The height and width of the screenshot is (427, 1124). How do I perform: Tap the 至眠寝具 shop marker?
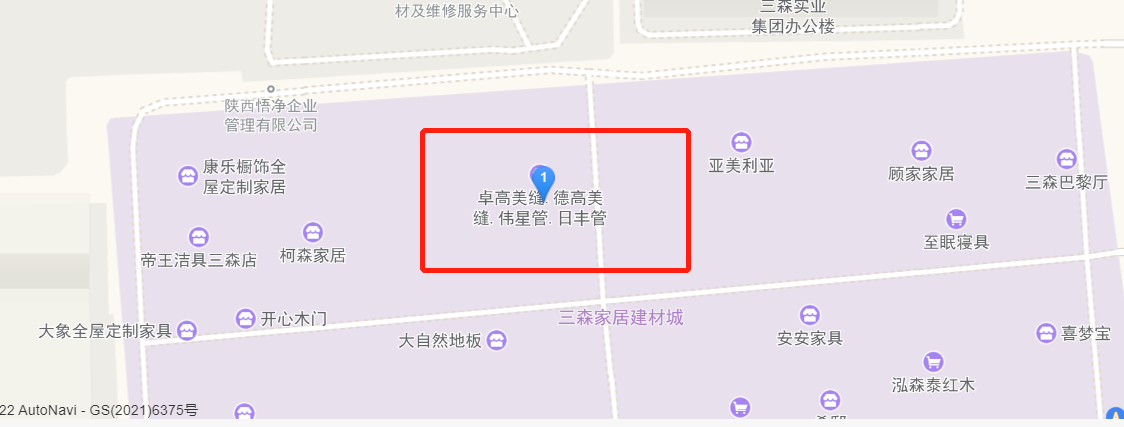tap(956, 218)
